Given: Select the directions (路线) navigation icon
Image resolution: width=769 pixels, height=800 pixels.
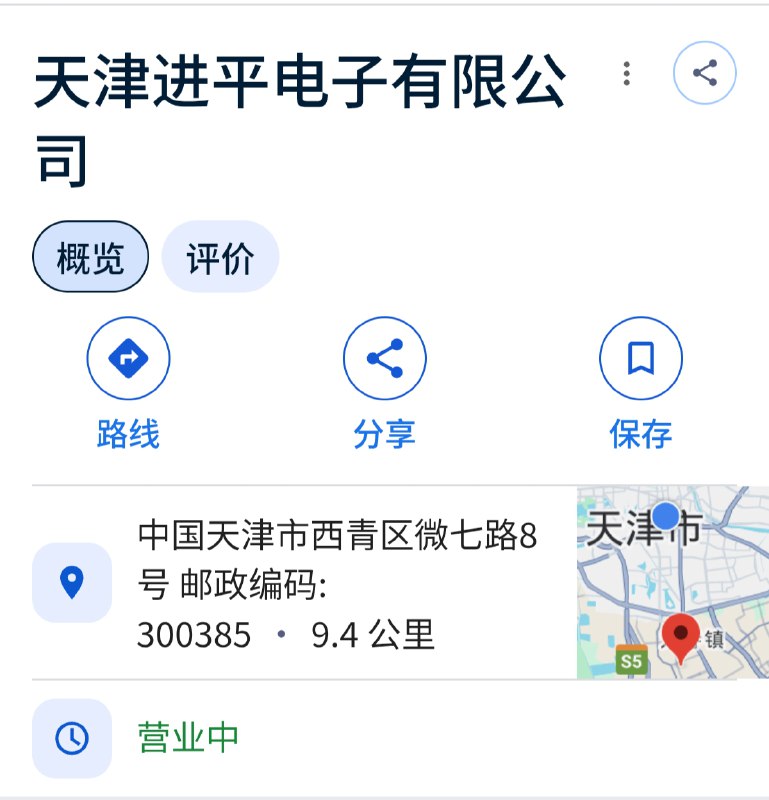Looking at the screenshot, I should coord(130,357).
